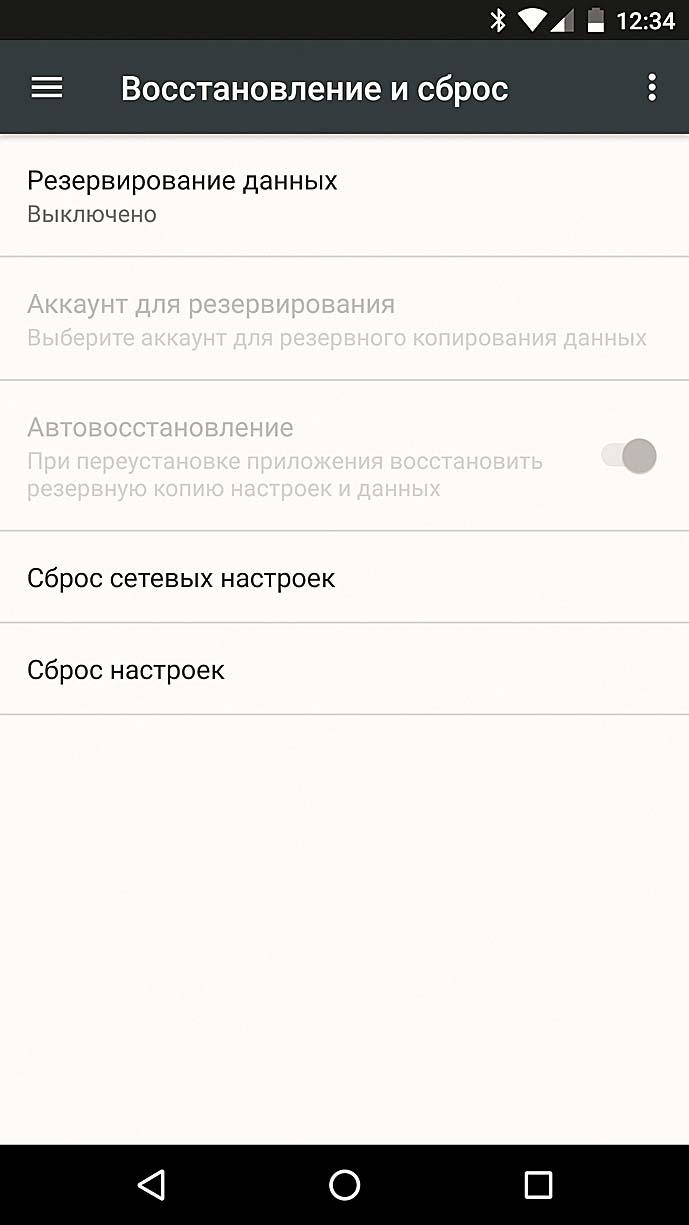Tap the system home button
Viewport: 689px width, 1225px height.
[344, 1185]
